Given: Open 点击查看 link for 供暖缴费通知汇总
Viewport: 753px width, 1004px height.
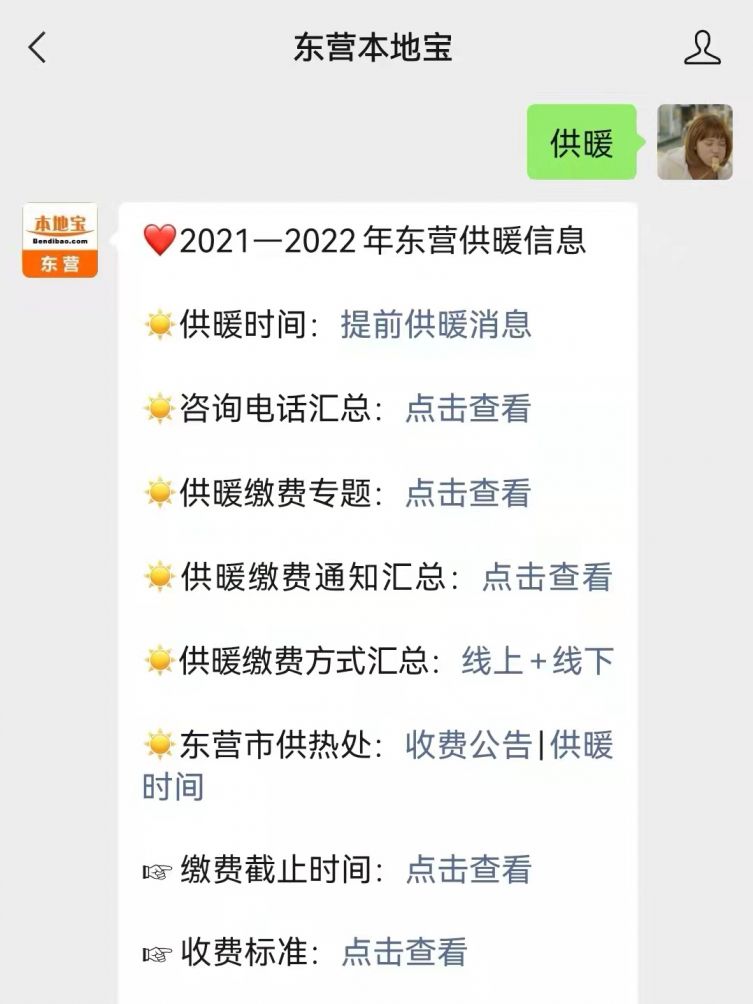Looking at the screenshot, I should click(546, 576).
